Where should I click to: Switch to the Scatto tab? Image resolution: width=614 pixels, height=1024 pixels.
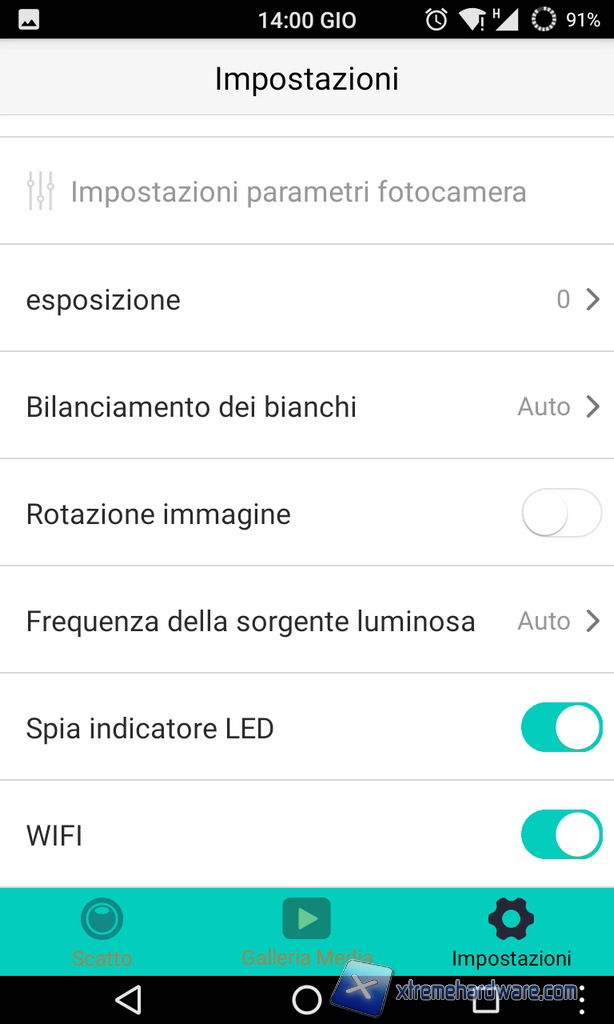pos(102,931)
